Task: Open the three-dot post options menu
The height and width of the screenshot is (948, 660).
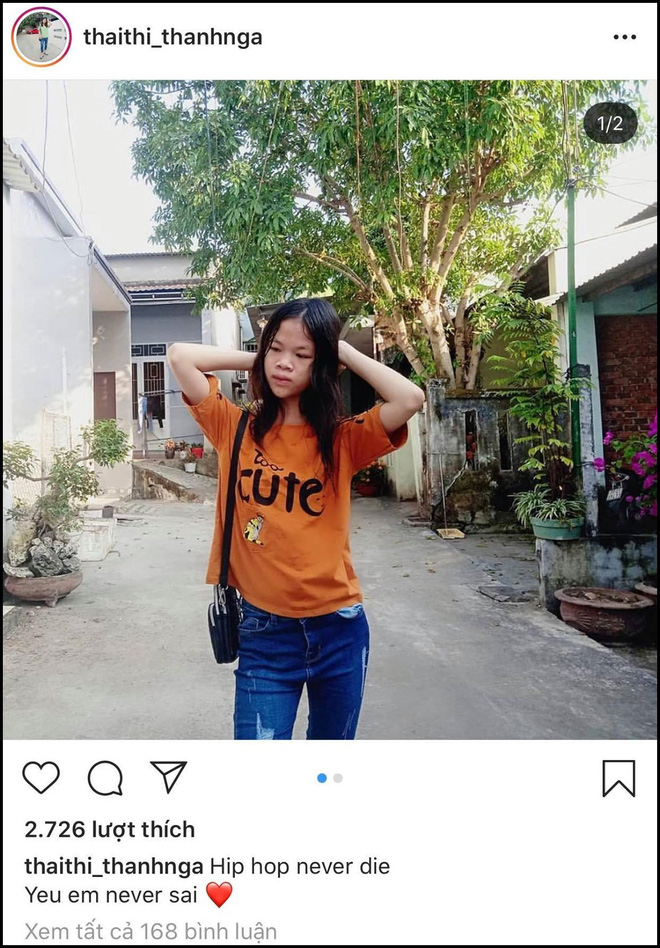Action: (x=624, y=38)
